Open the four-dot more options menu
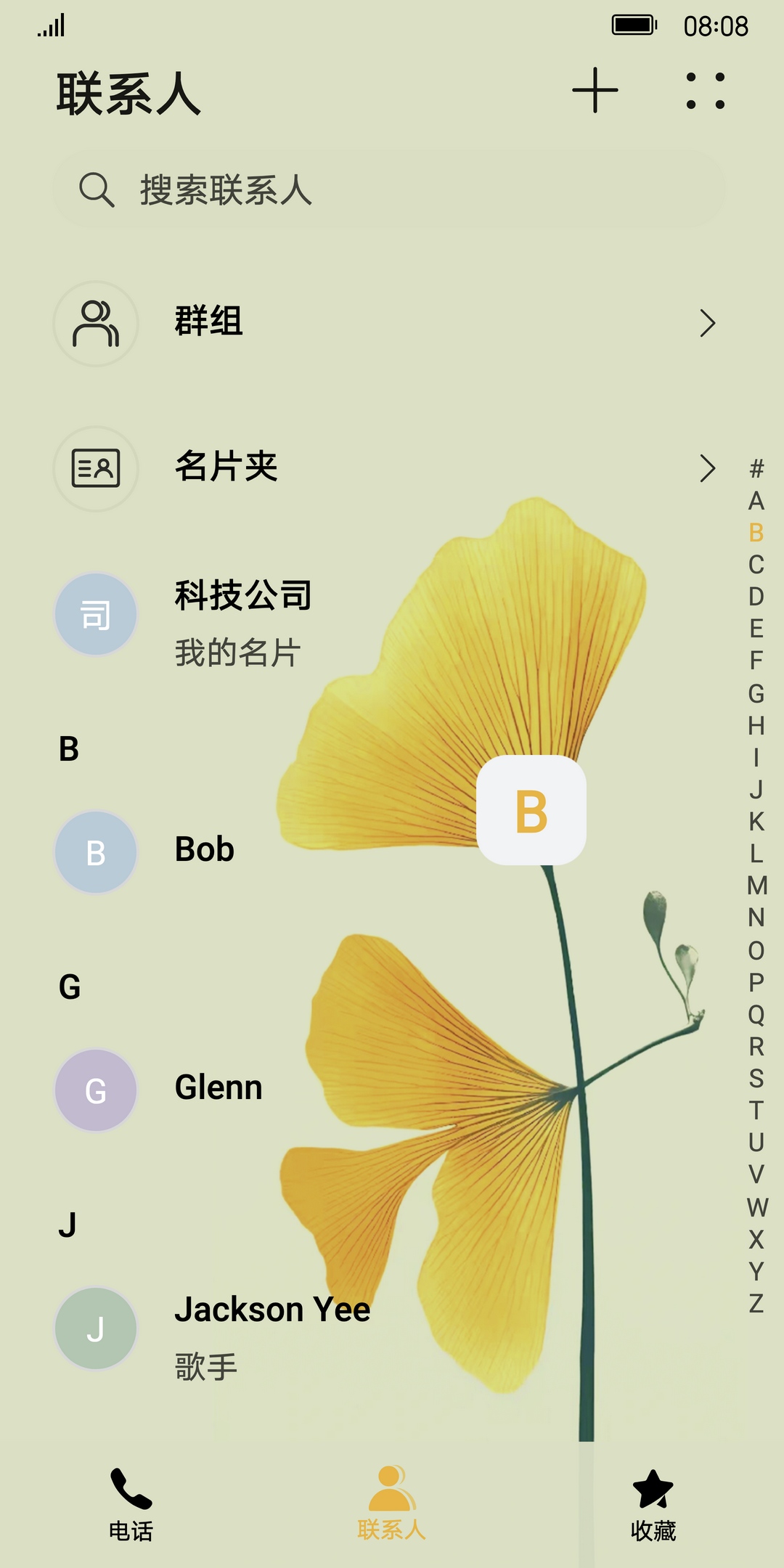The image size is (784, 1568). click(x=705, y=91)
